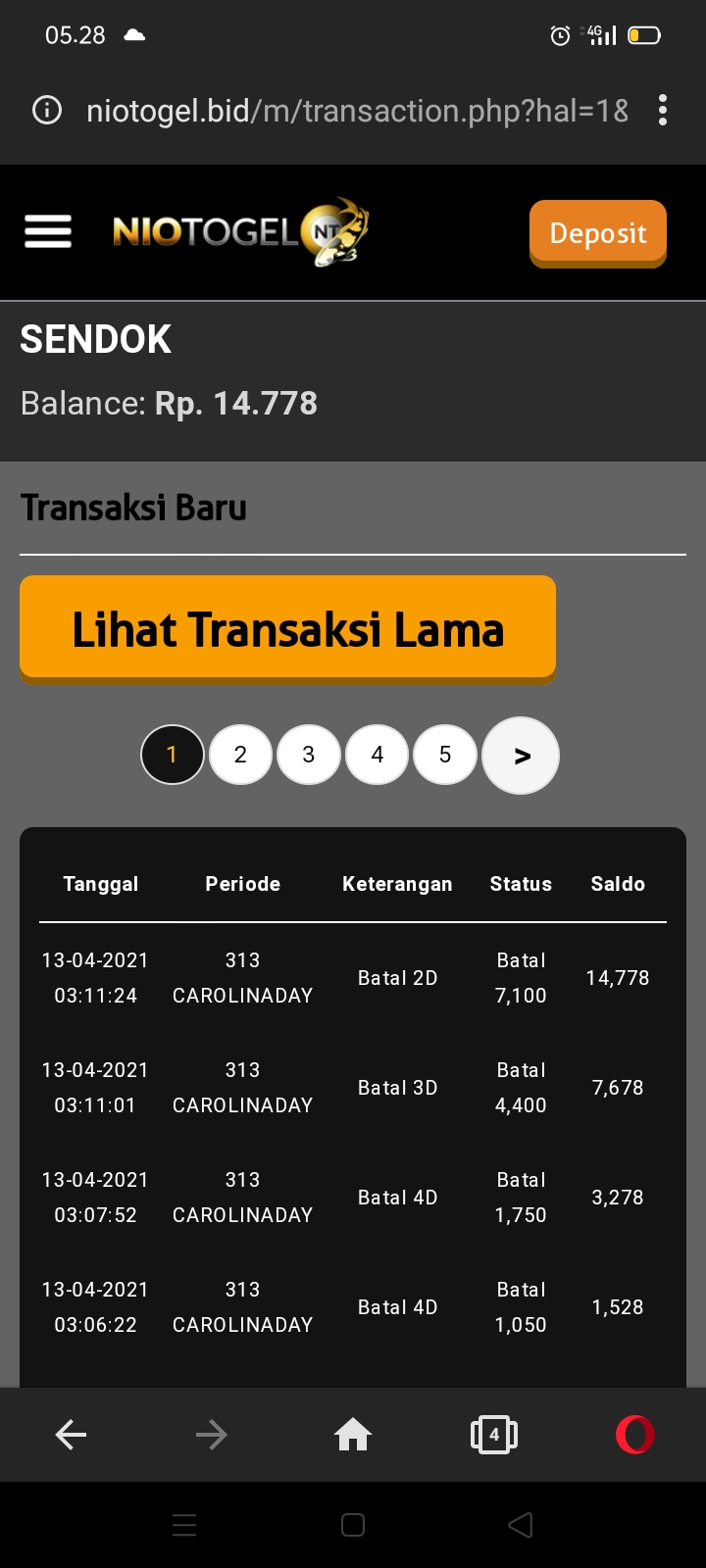
Task: Open the browser overflow menu
Action: (663, 111)
